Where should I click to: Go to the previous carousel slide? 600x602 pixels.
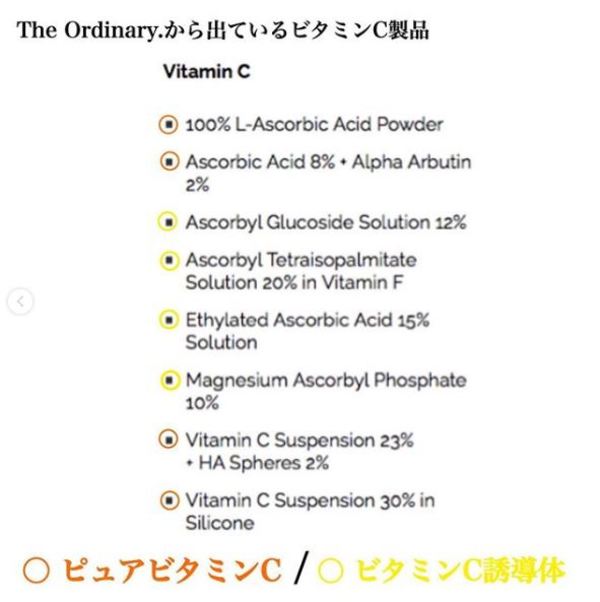tap(19, 300)
